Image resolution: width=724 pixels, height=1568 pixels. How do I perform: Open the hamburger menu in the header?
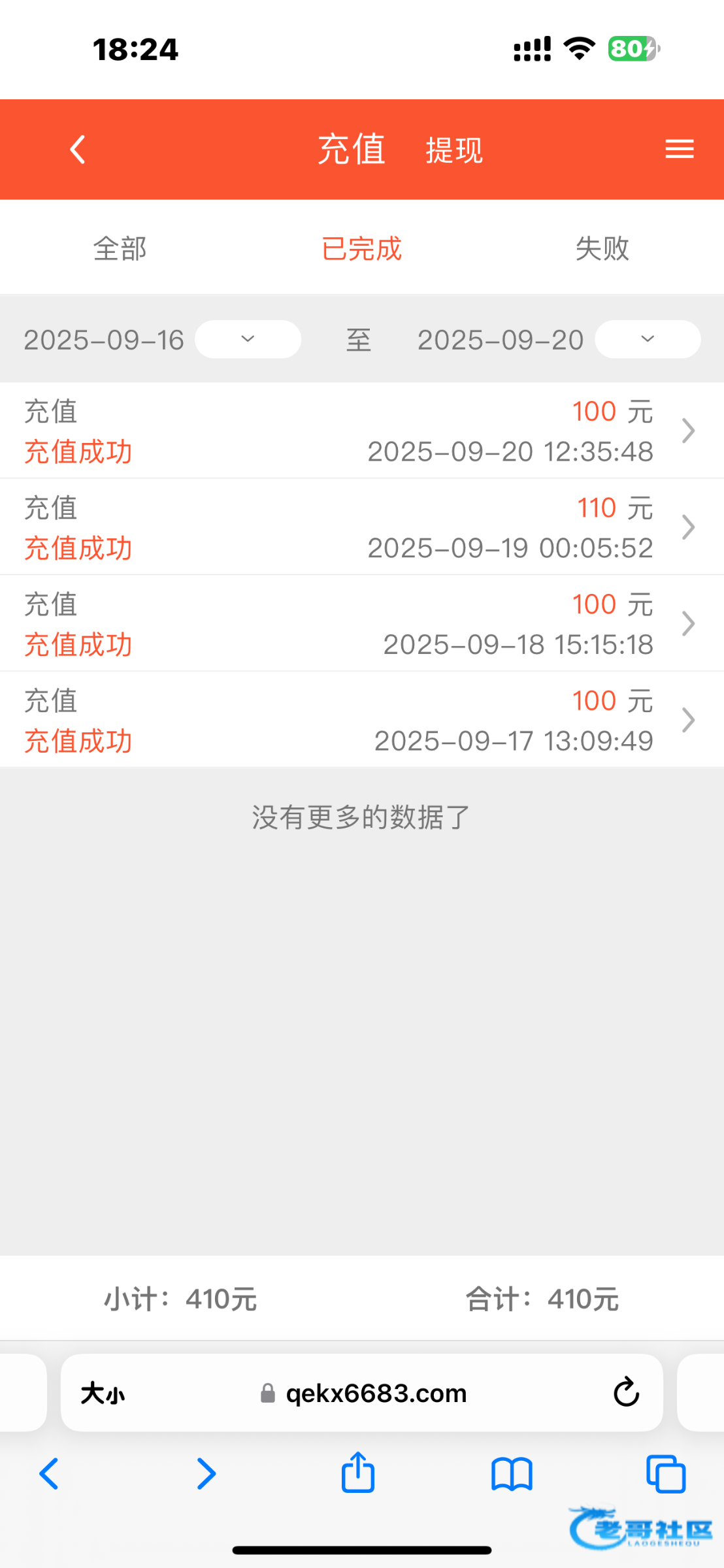679,150
